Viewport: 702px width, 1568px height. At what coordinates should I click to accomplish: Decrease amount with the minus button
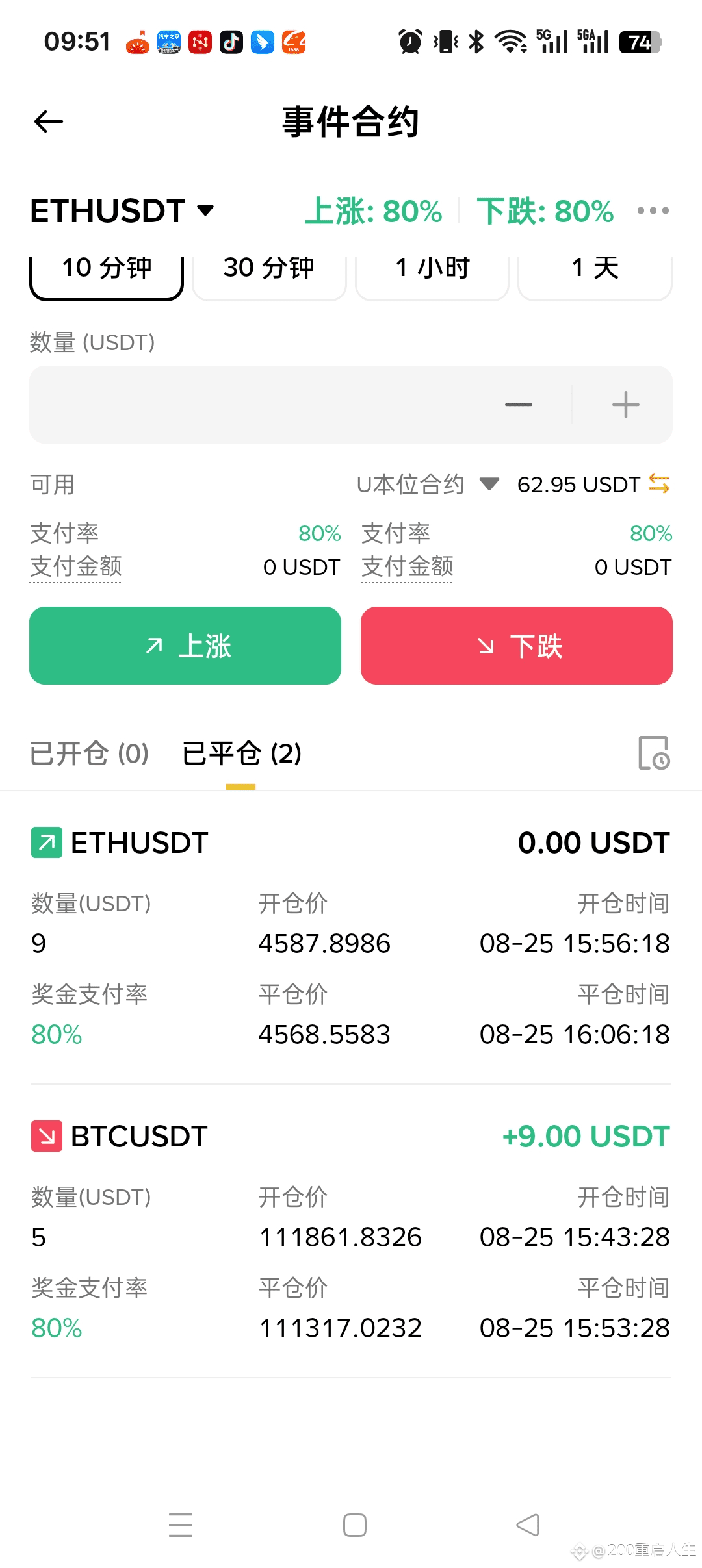click(519, 405)
